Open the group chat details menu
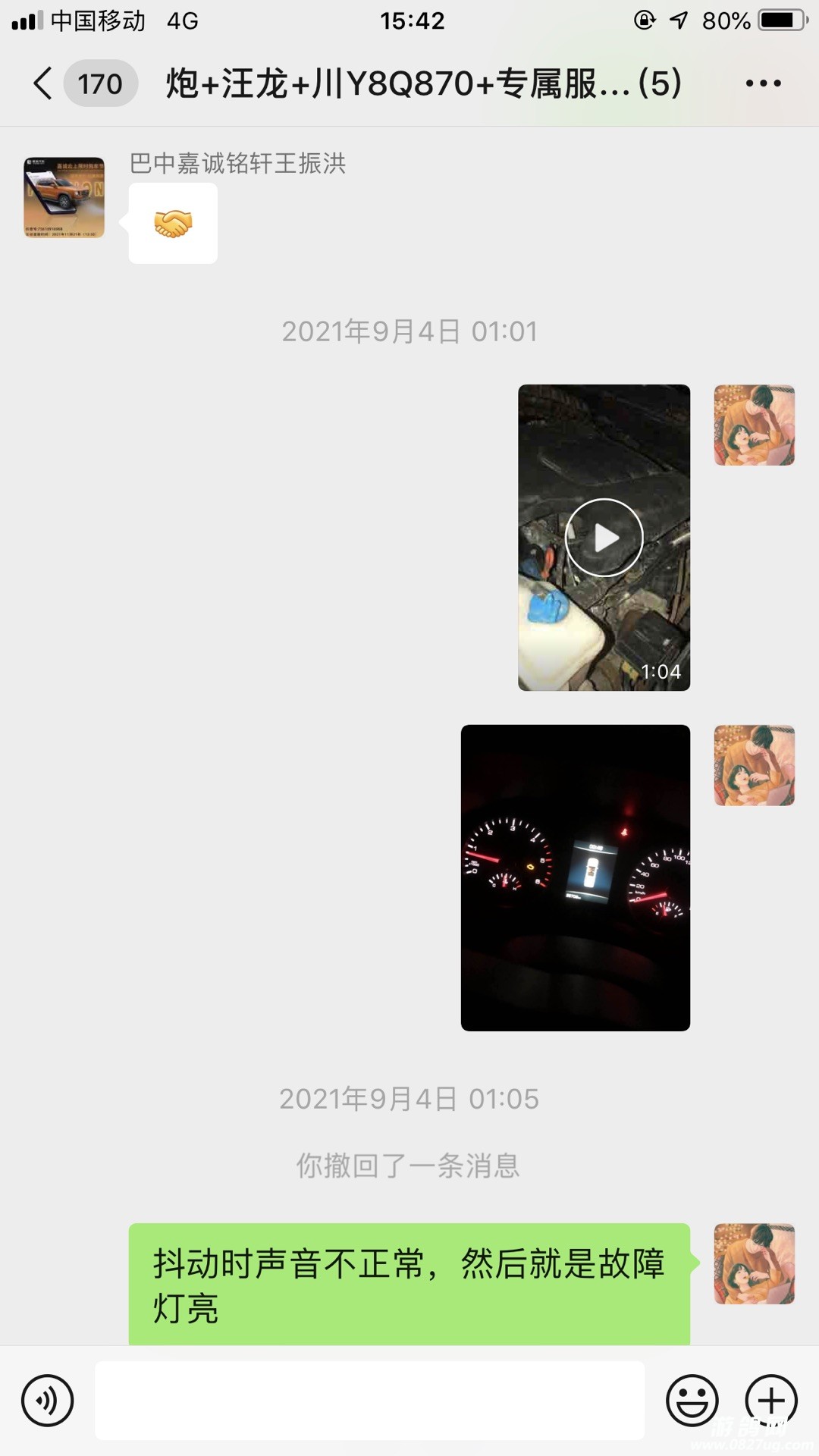 [x=763, y=83]
